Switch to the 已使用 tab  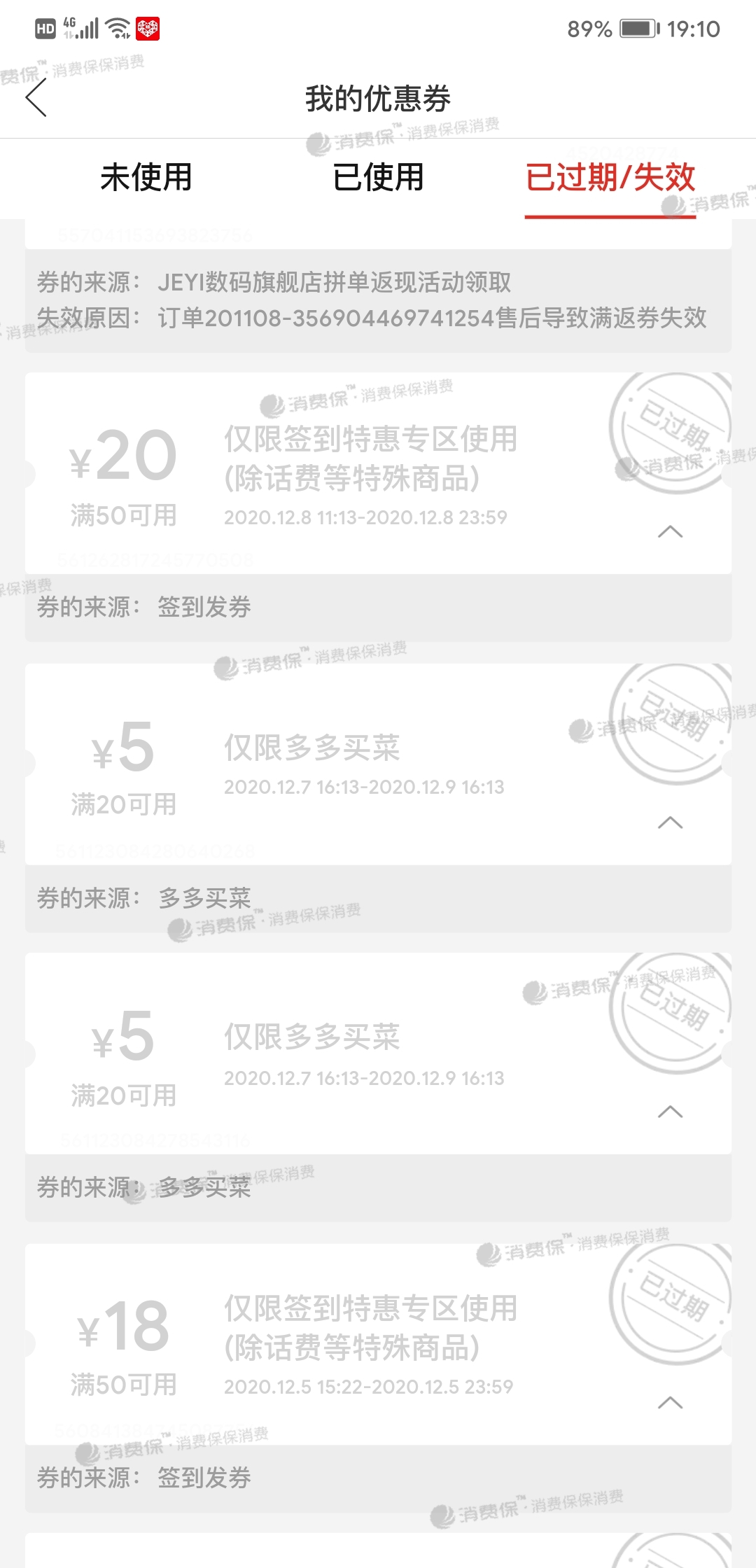click(378, 177)
